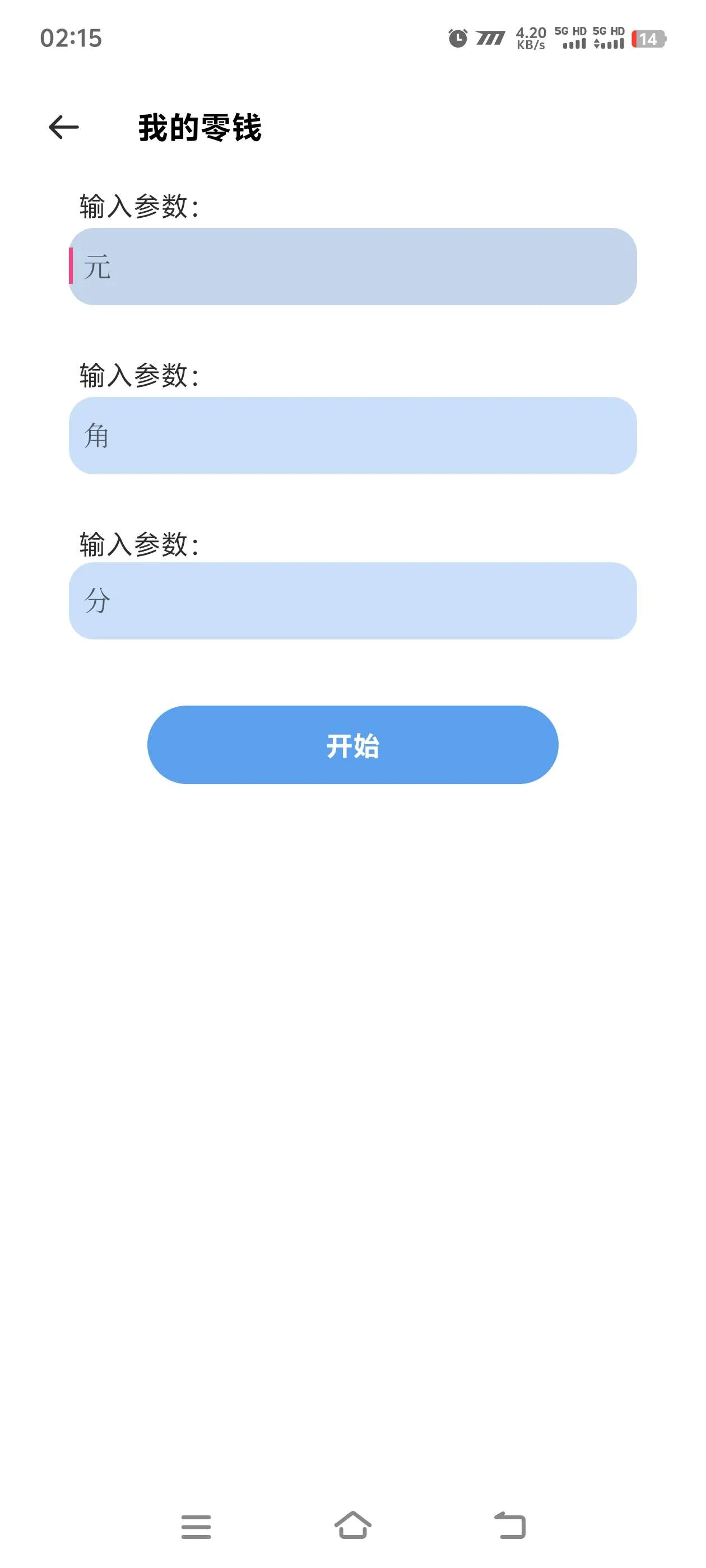The width and height of the screenshot is (706, 1568).
Task: Tap the text cursor in the 元 field
Action: point(72,265)
